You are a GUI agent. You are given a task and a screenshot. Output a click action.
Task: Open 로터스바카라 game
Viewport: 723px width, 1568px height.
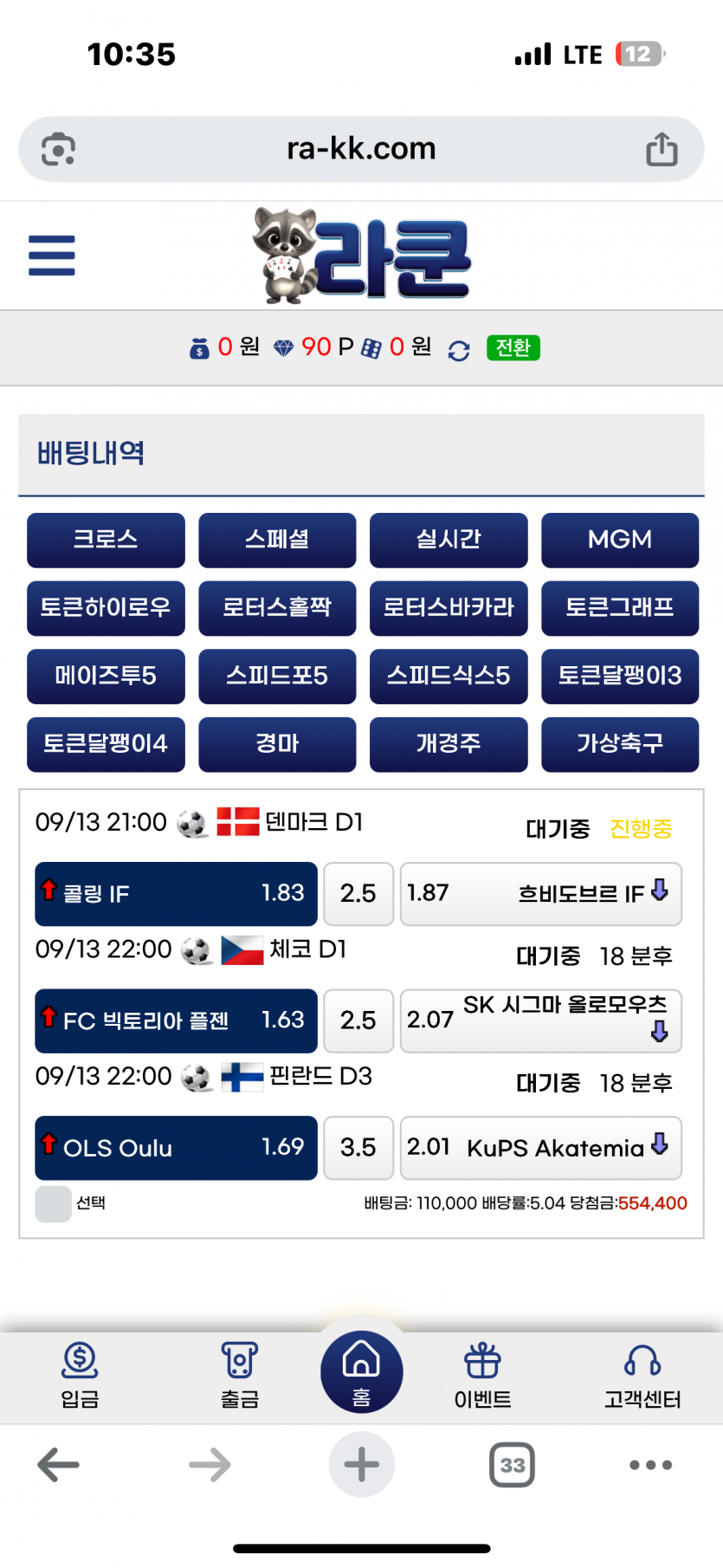coord(449,607)
